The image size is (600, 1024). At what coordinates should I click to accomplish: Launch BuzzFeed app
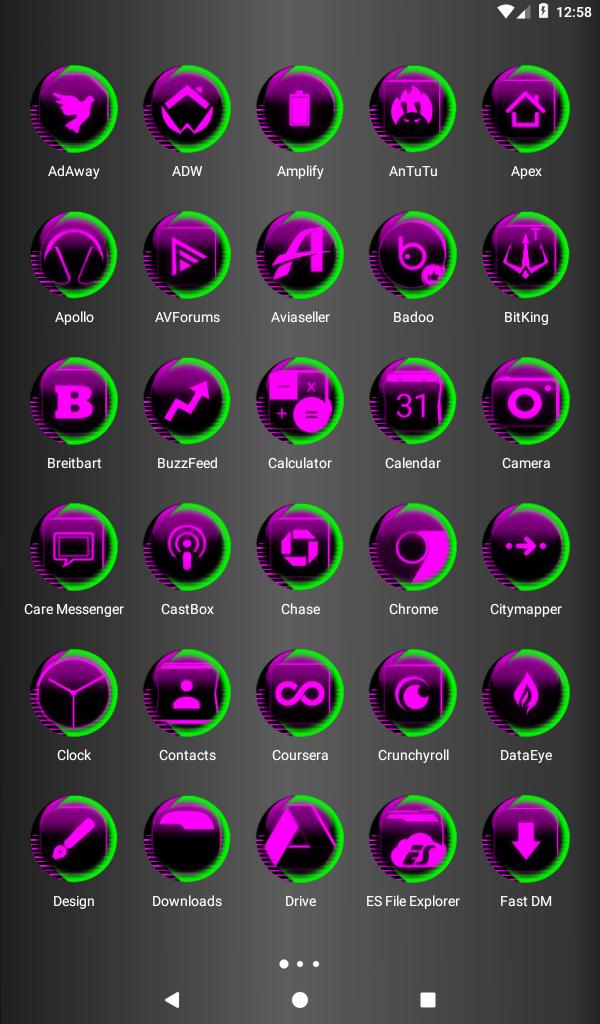click(x=187, y=402)
